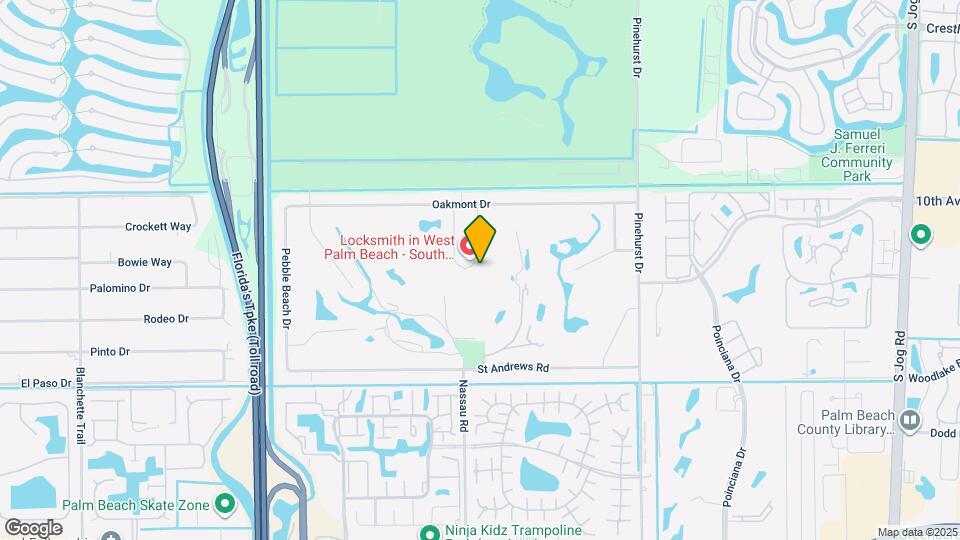Image resolution: width=960 pixels, height=540 pixels.
Task: Open the Palm Beach Skate Zone marker
Action: point(226,504)
